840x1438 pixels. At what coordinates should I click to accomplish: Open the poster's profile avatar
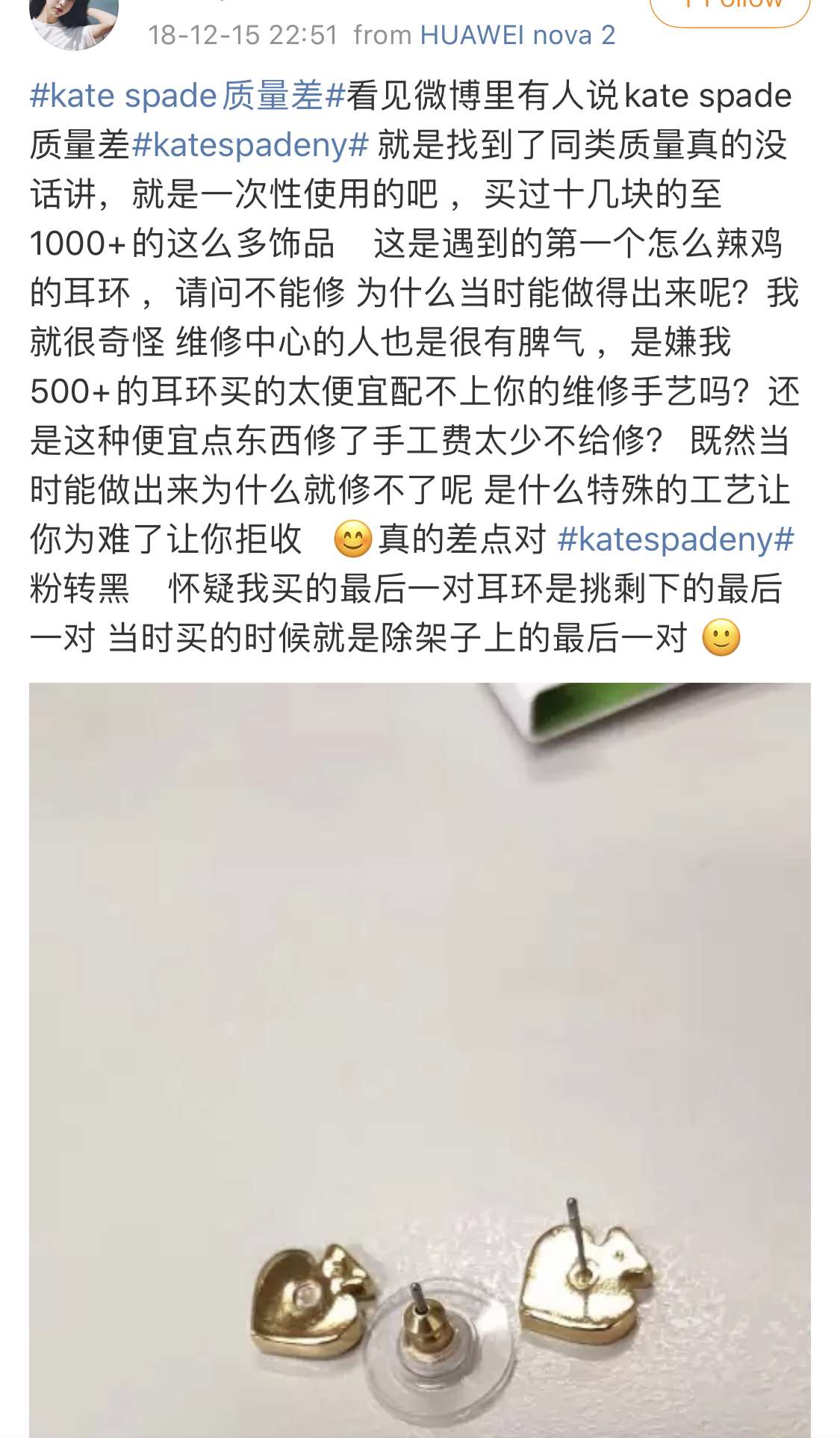73,21
